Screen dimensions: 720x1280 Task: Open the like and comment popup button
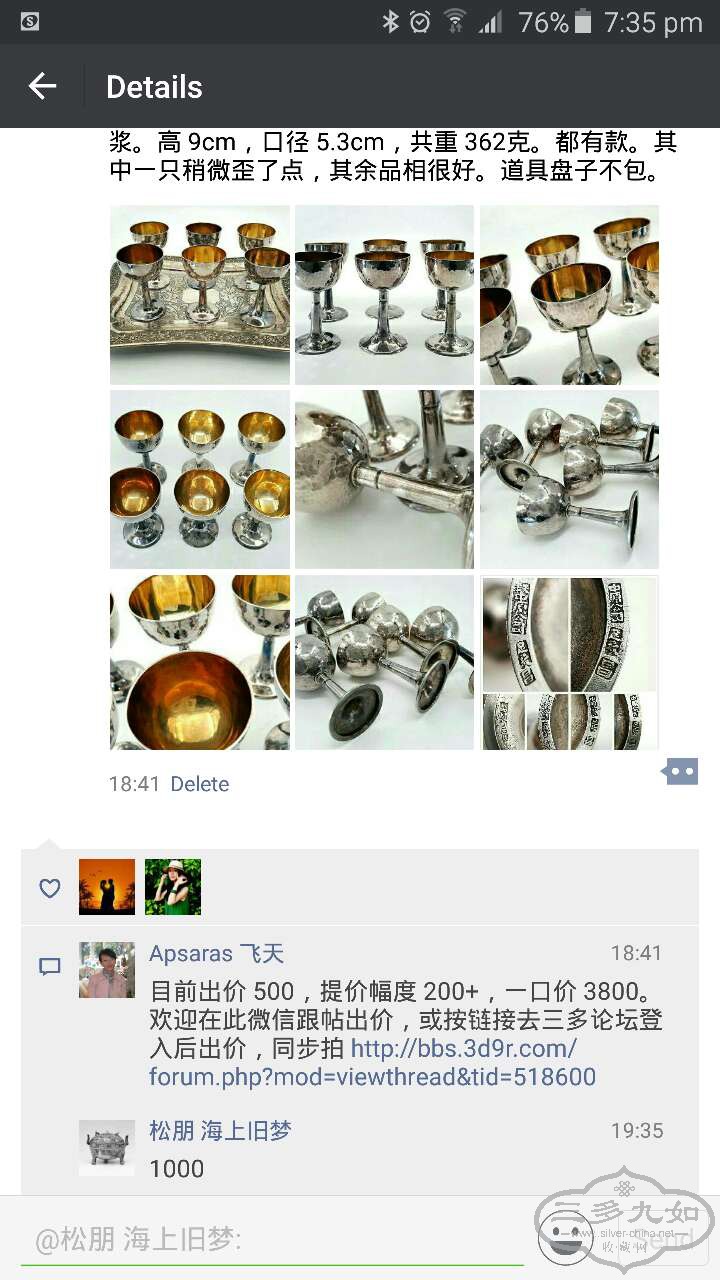click(x=680, y=771)
